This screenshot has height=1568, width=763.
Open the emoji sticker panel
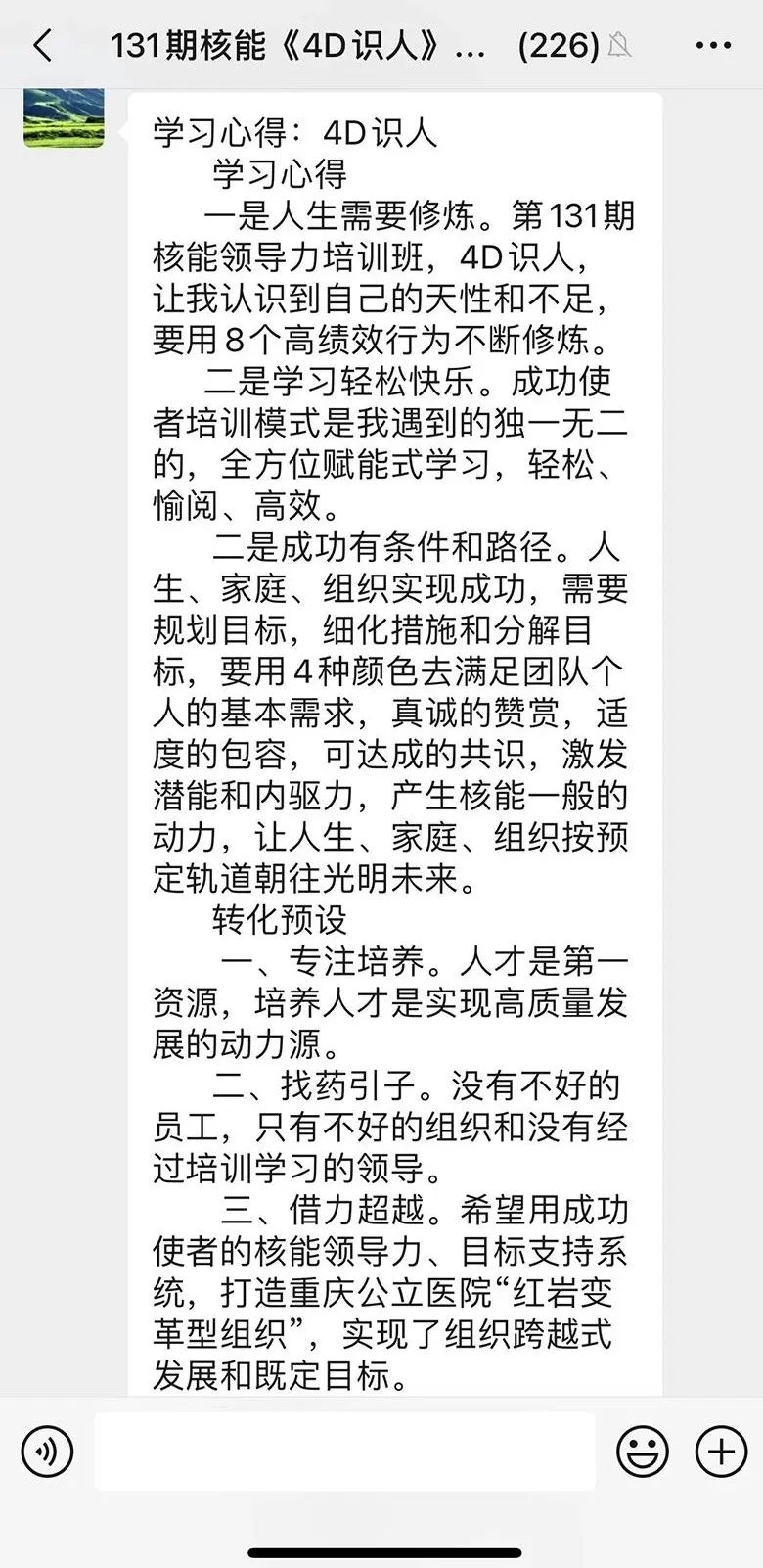pyautogui.click(x=643, y=1451)
